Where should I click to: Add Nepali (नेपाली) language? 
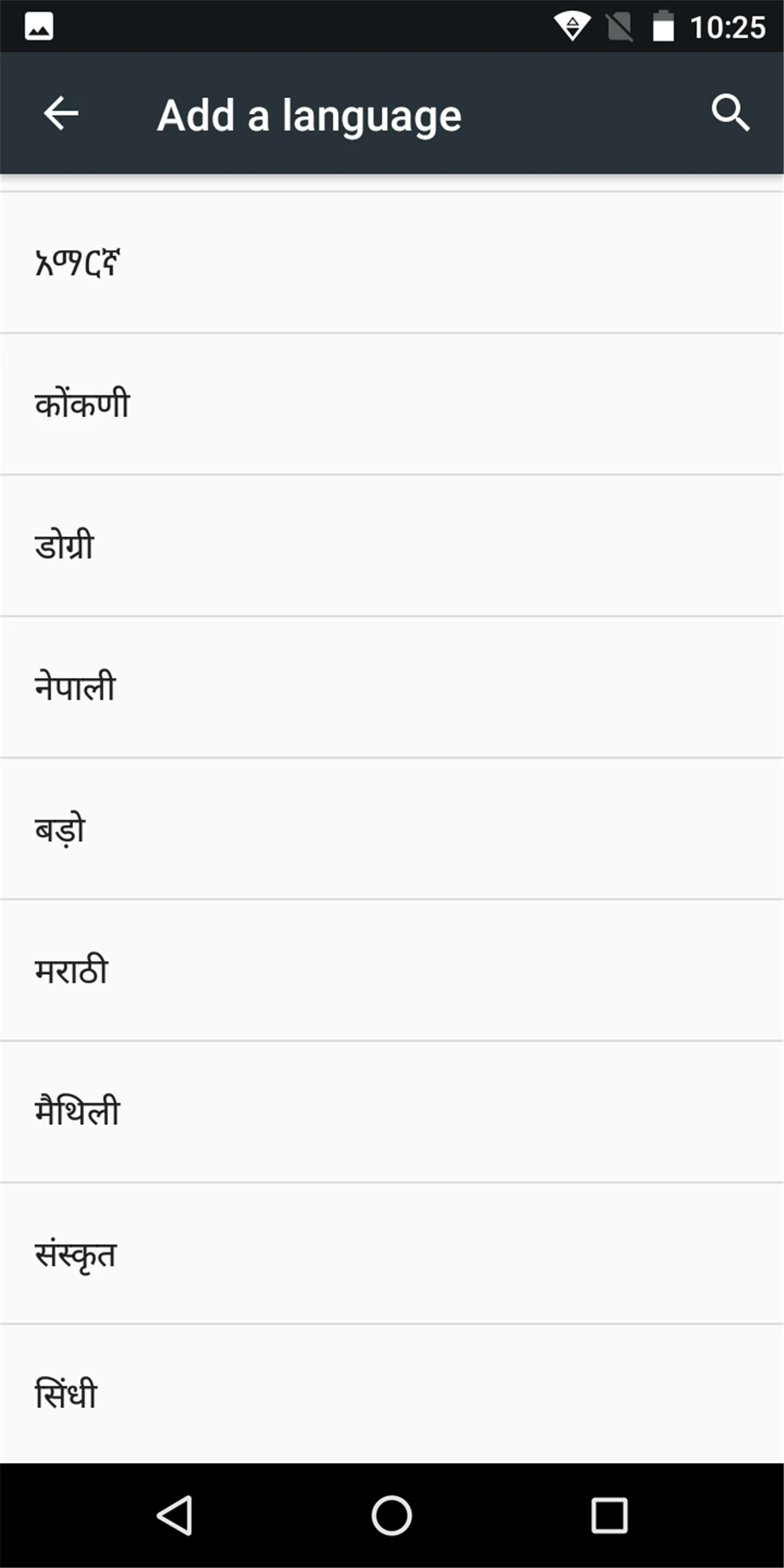(392, 688)
